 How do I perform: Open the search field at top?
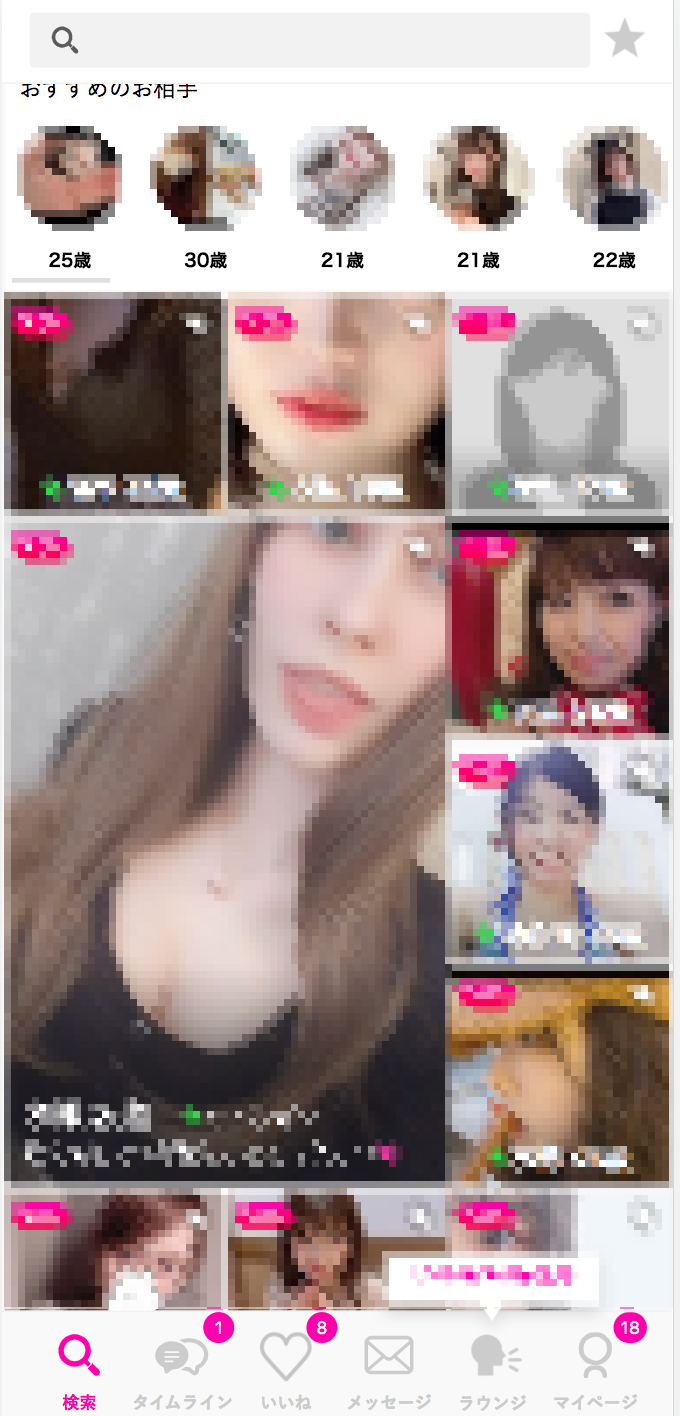pos(310,40)
